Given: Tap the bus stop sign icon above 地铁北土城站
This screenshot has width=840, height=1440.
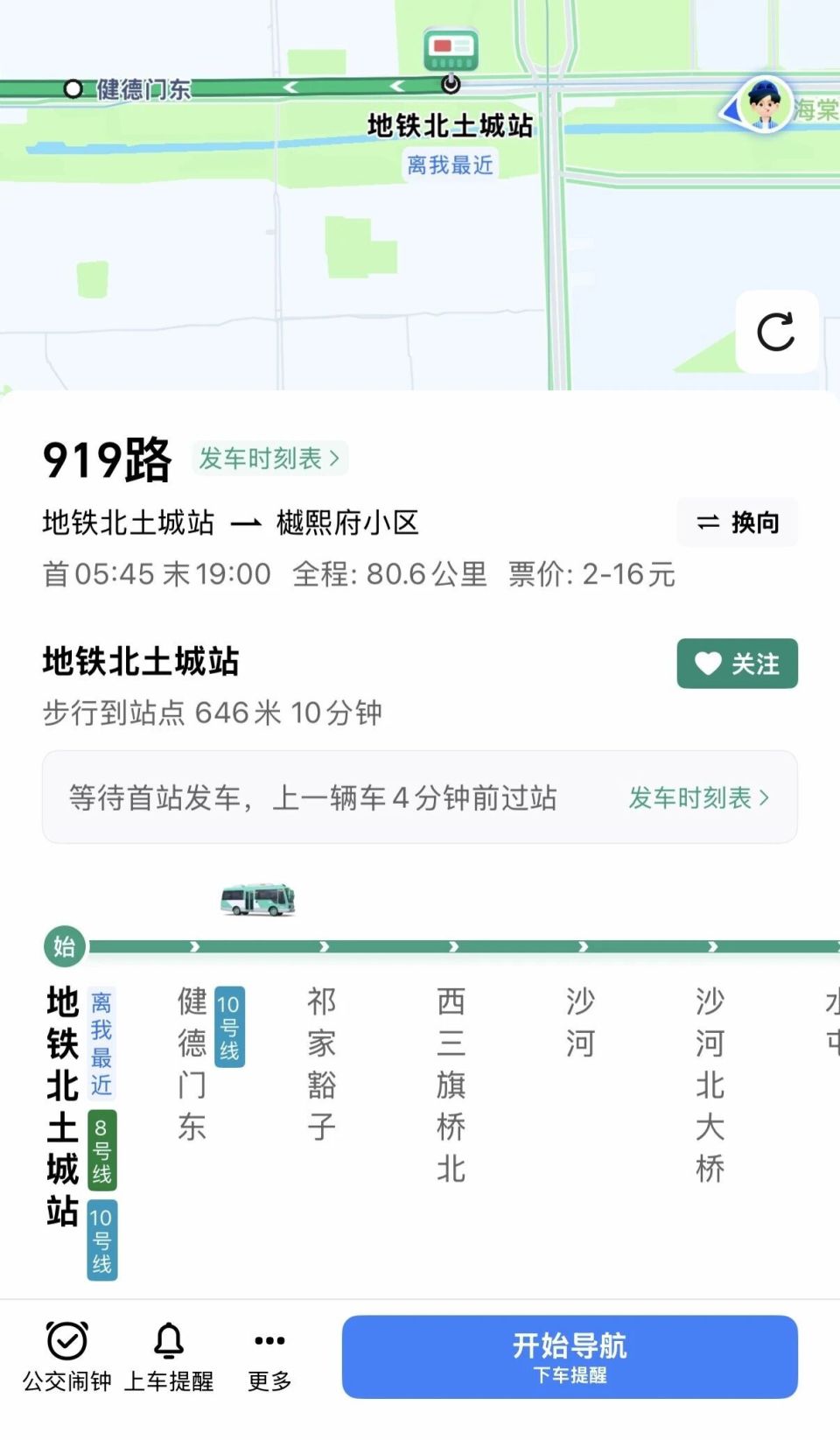Looking at the screenshot, I should [x=451, y=50].
